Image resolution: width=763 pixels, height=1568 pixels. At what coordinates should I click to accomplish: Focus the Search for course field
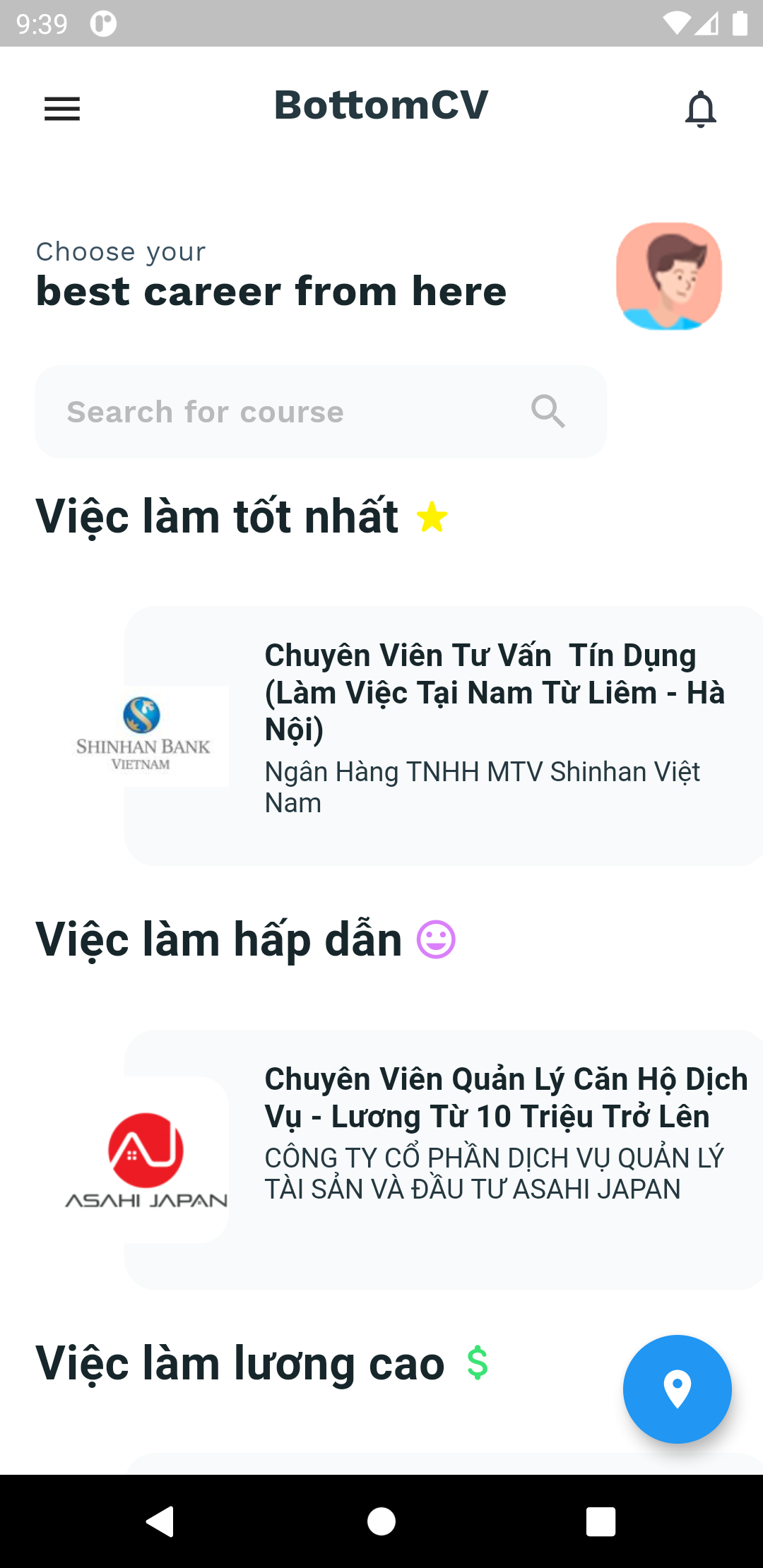point(283,412)
